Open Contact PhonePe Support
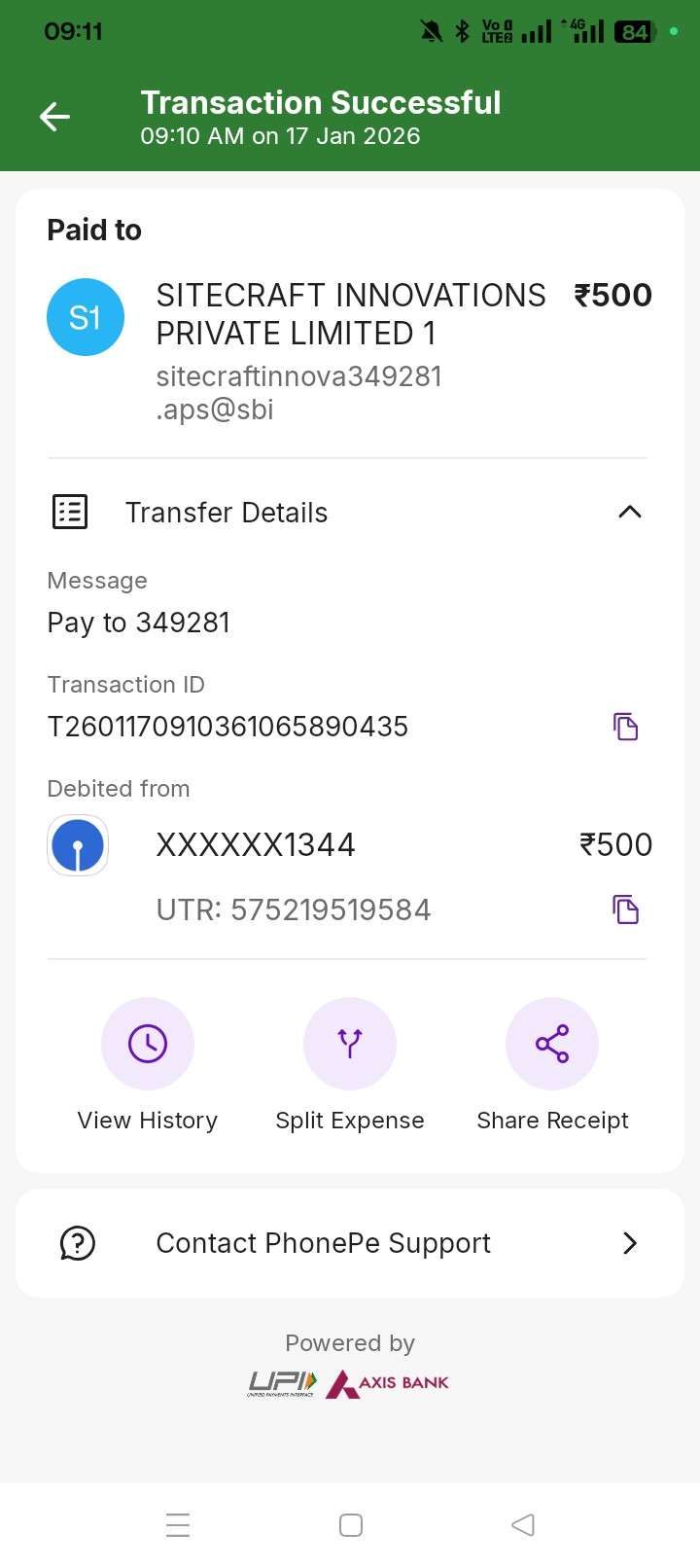 (x=350, y=1243)
